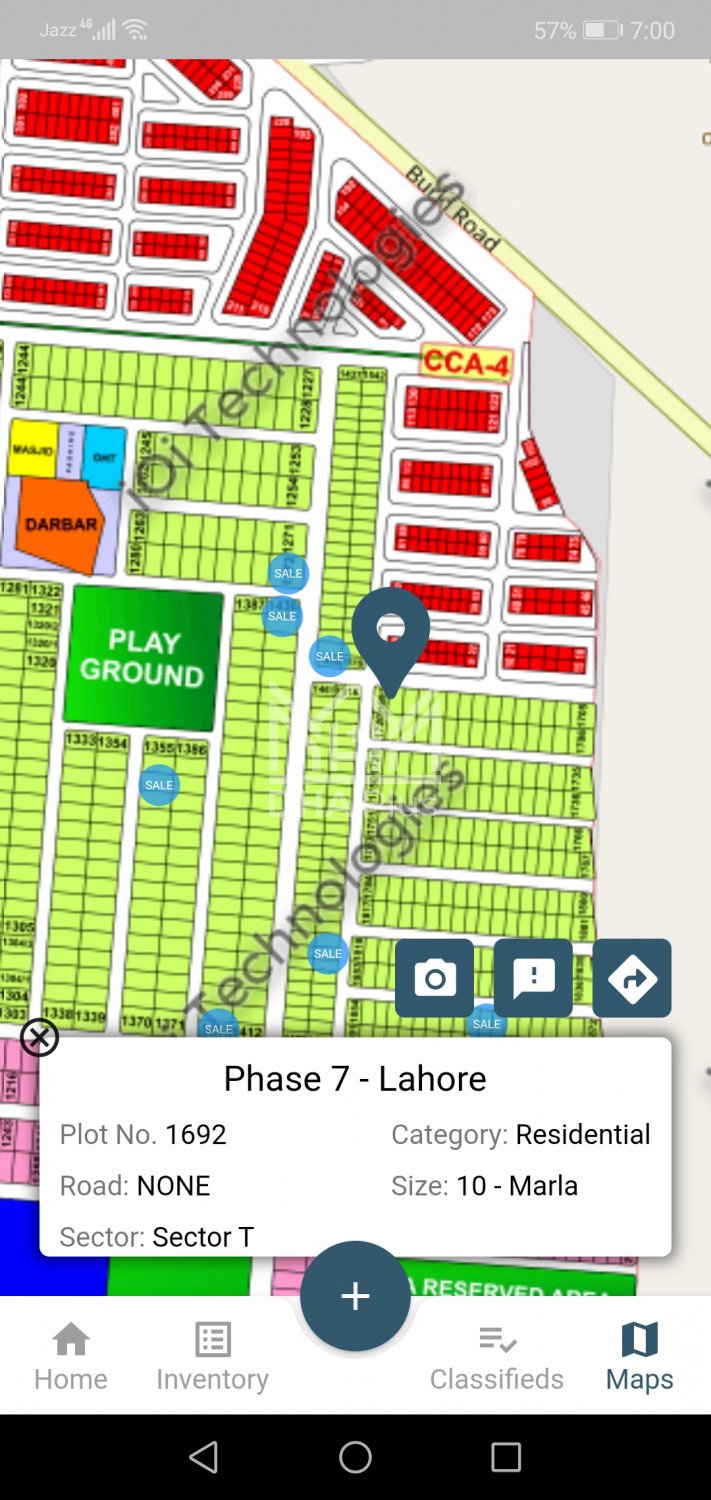Tap the camera button above the plot card

tap(434, 978)
